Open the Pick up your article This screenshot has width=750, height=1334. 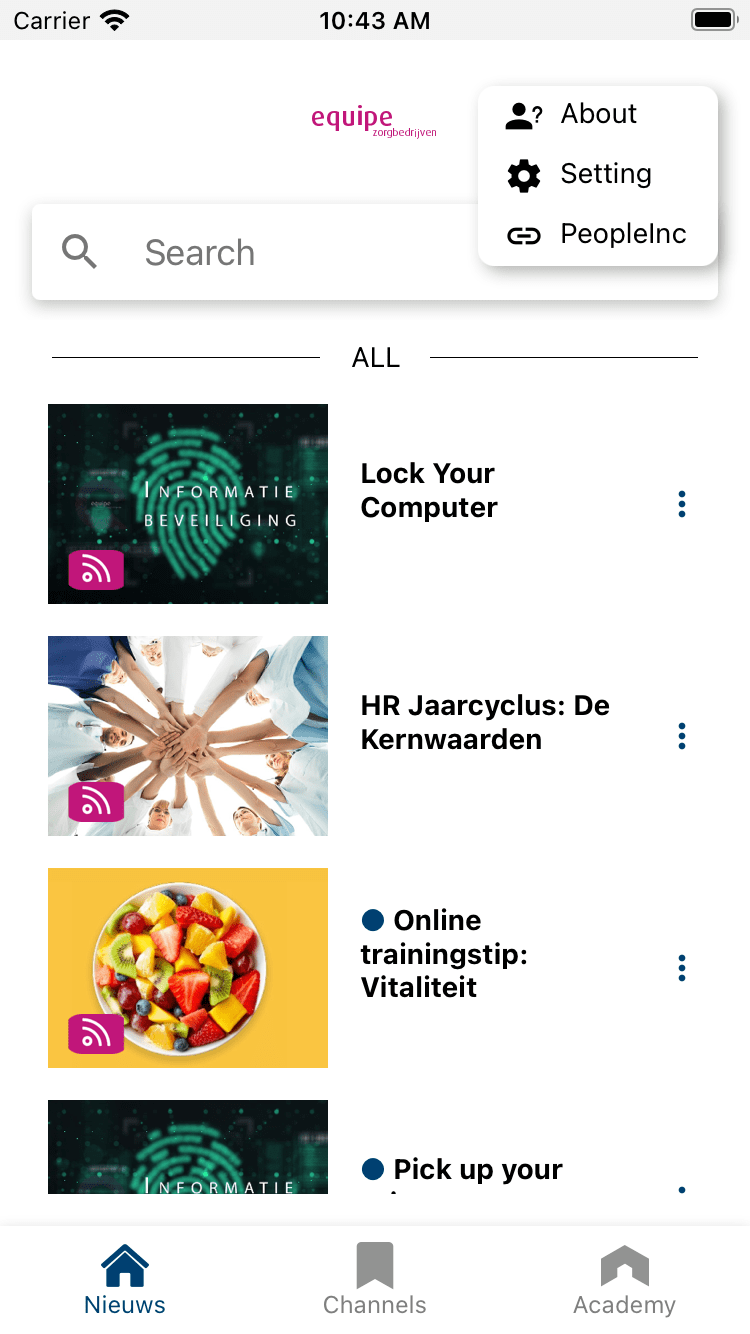[476, 1169]
